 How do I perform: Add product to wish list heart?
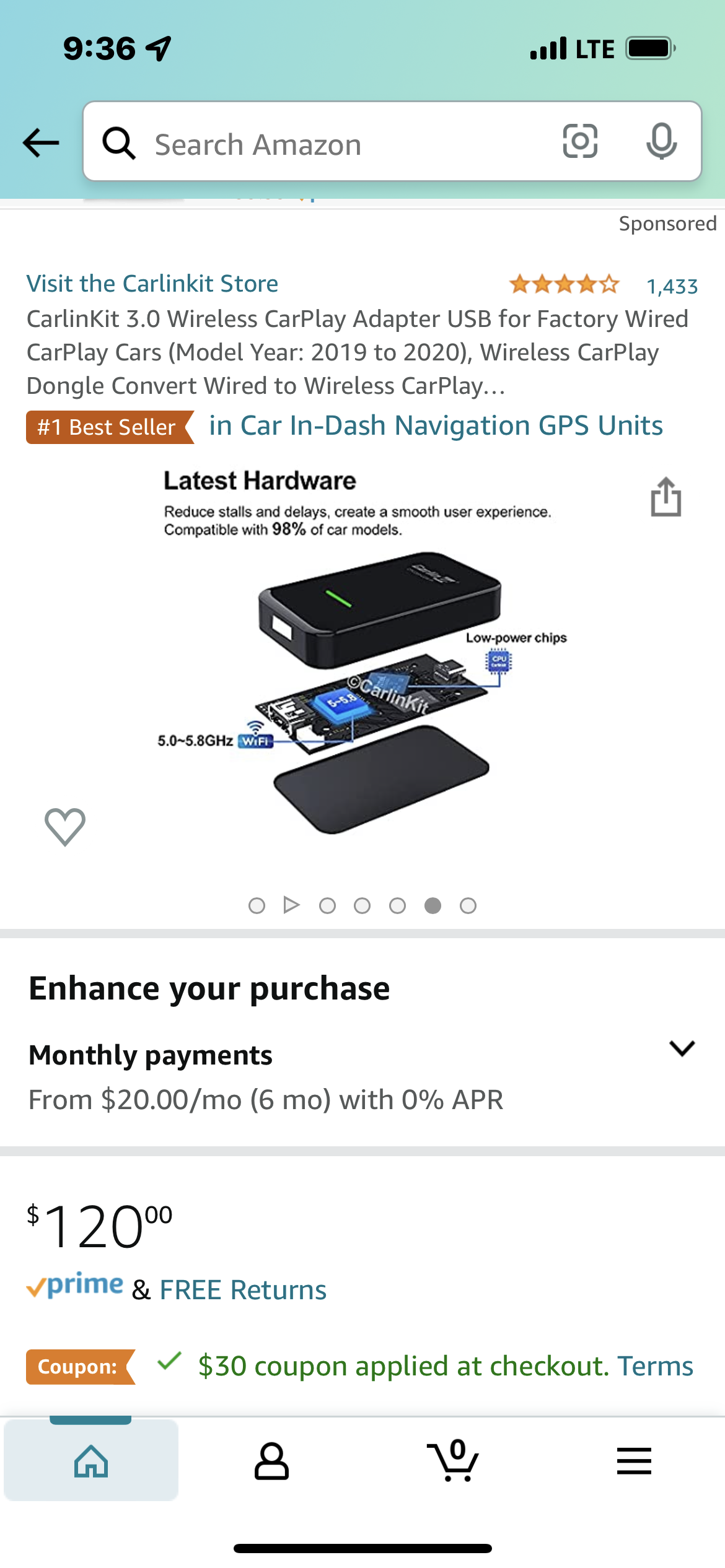click(x=65, y=827)
